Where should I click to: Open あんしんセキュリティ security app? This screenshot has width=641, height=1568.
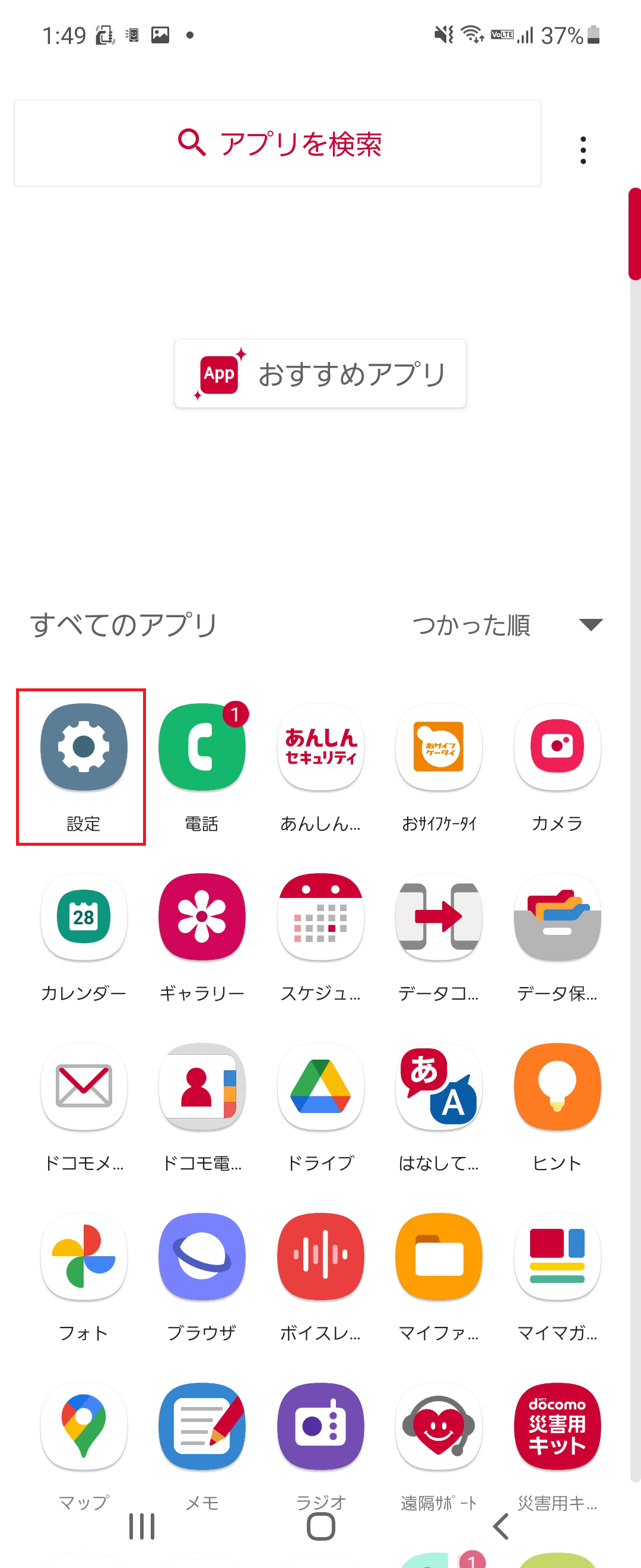pyautogui.click(x=320, y=748)
